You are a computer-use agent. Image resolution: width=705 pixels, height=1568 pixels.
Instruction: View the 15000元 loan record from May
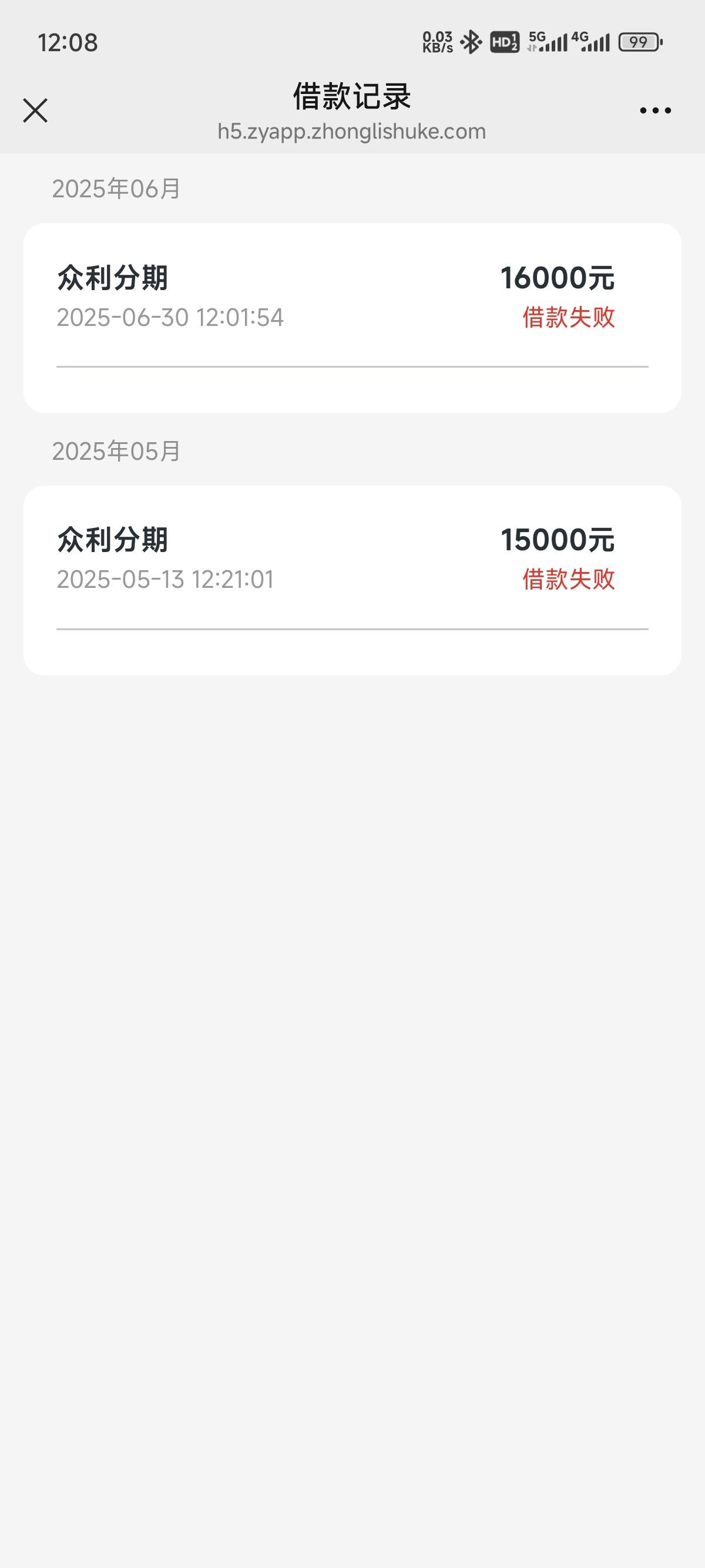352,580
